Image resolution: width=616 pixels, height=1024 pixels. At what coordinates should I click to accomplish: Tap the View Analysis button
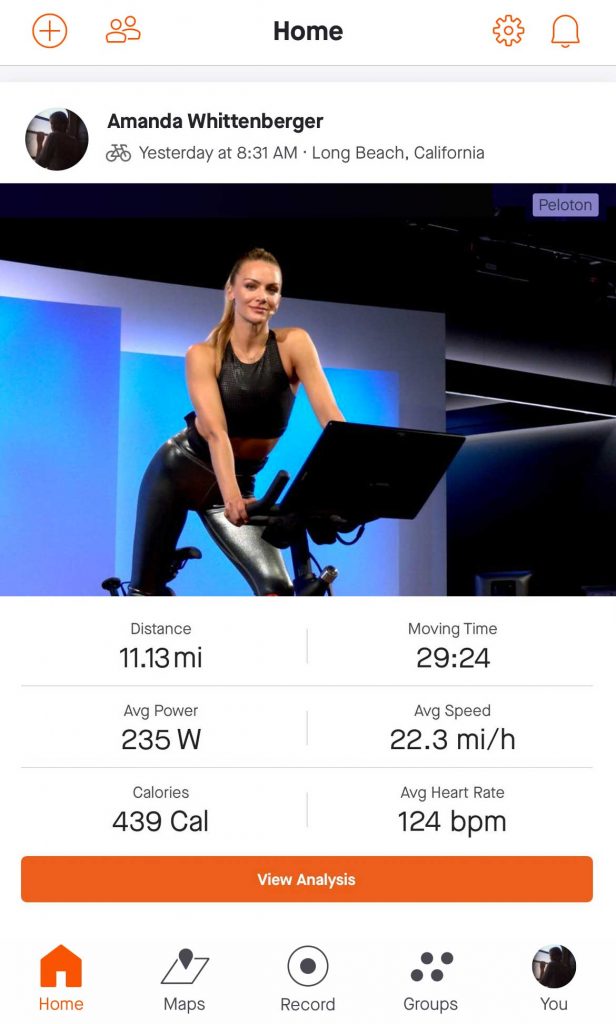307,880
